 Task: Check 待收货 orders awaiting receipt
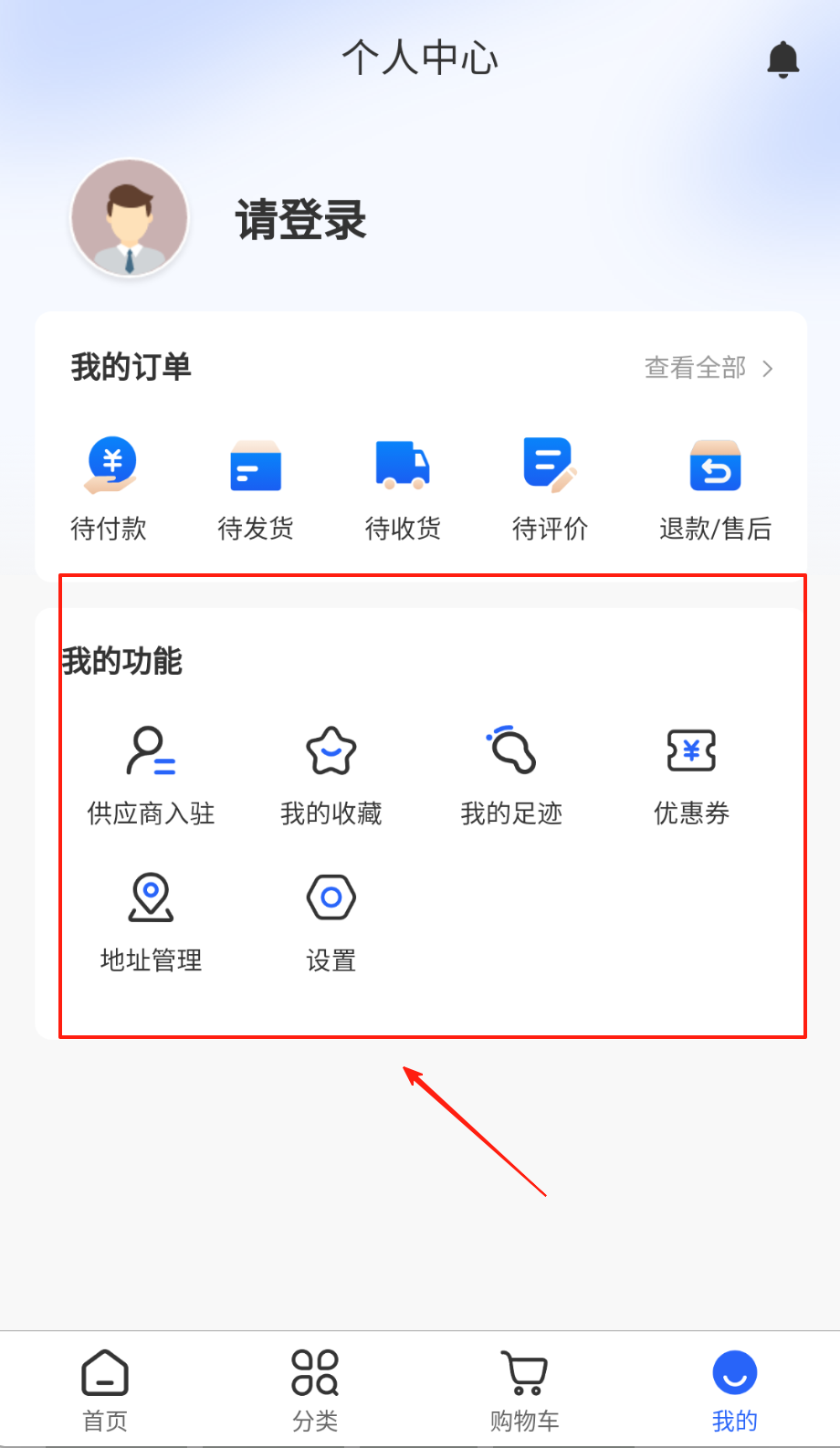[x=403, y=488]
